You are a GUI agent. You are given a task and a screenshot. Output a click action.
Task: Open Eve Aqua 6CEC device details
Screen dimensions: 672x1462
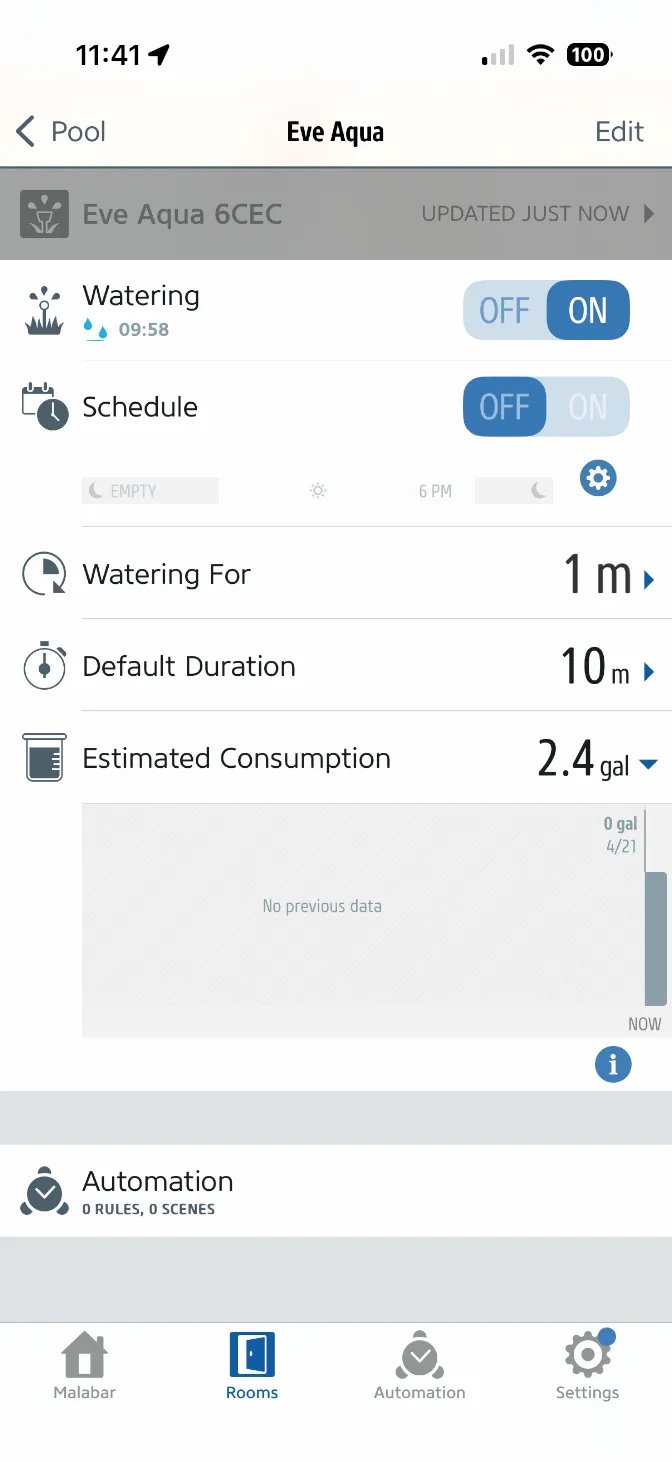click(x=336, y=214)
